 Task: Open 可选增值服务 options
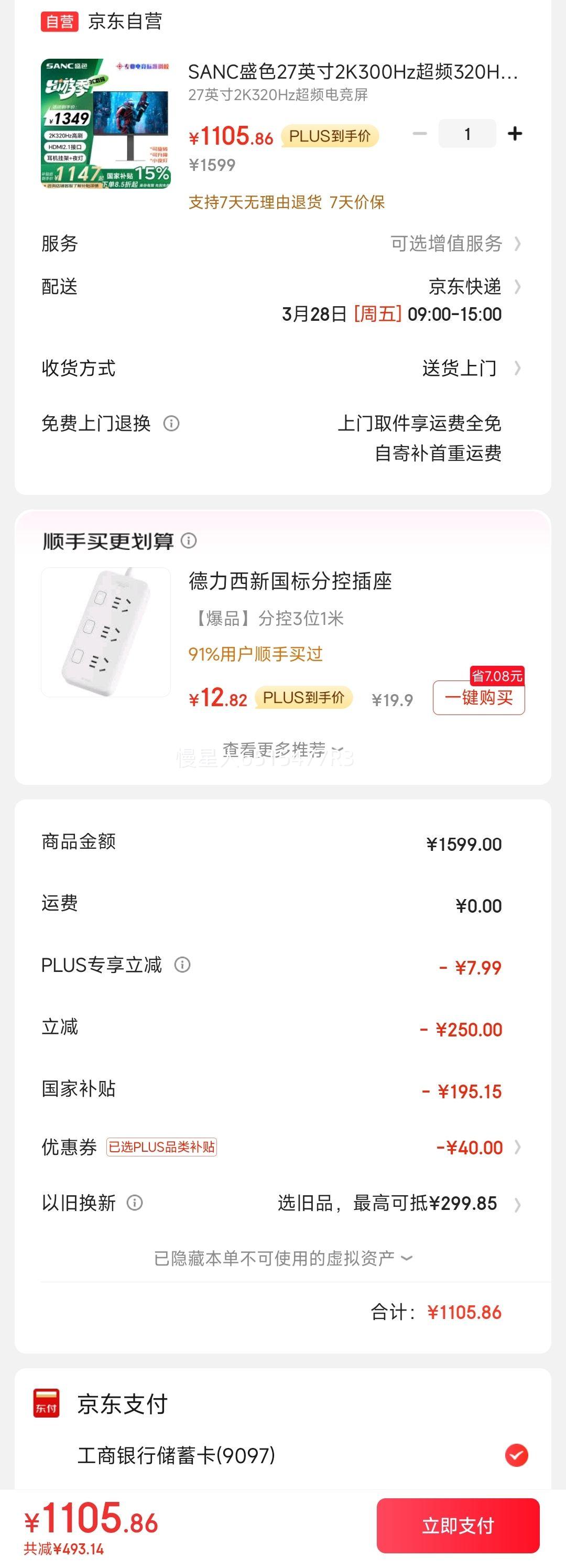(x=448, y=244)
